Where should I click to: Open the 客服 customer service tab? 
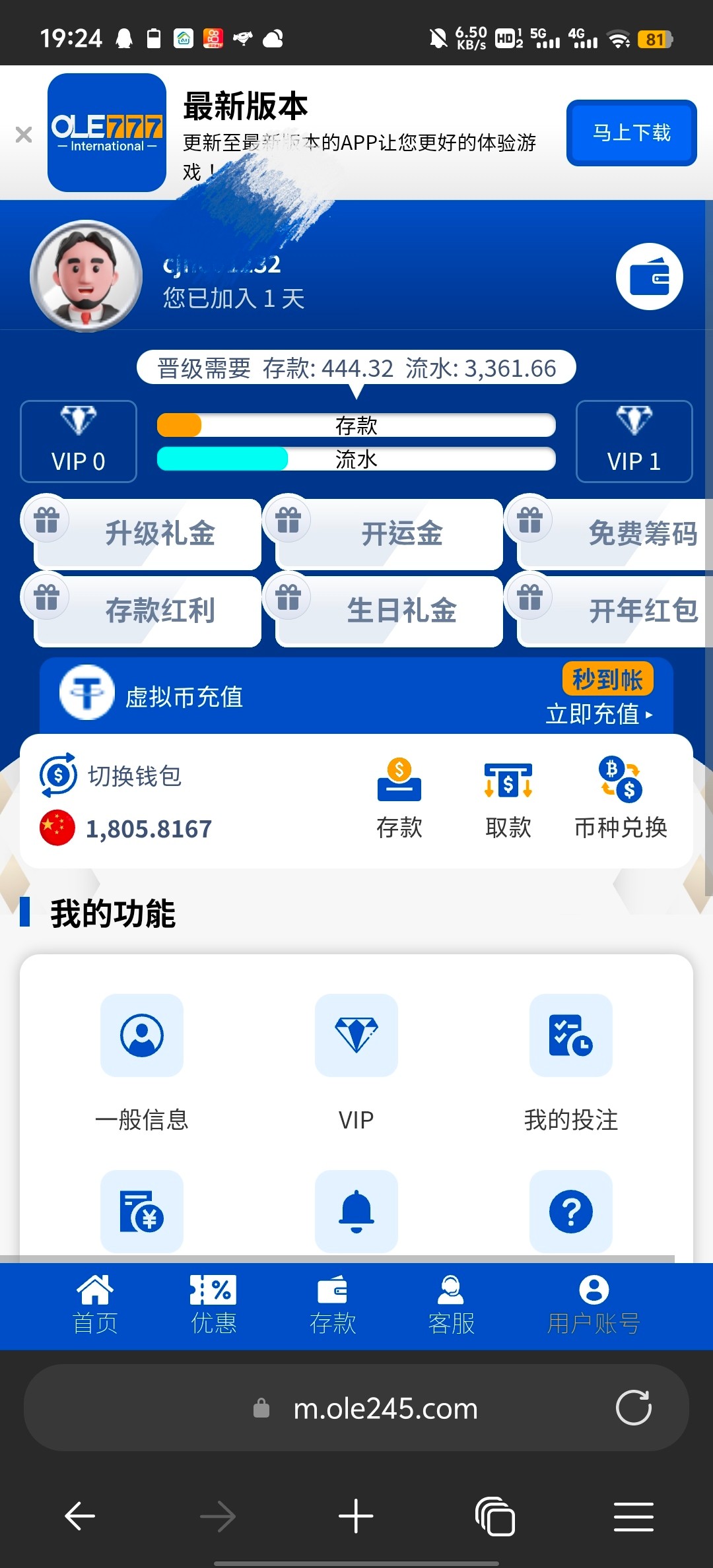click(x=452, y=1305)
